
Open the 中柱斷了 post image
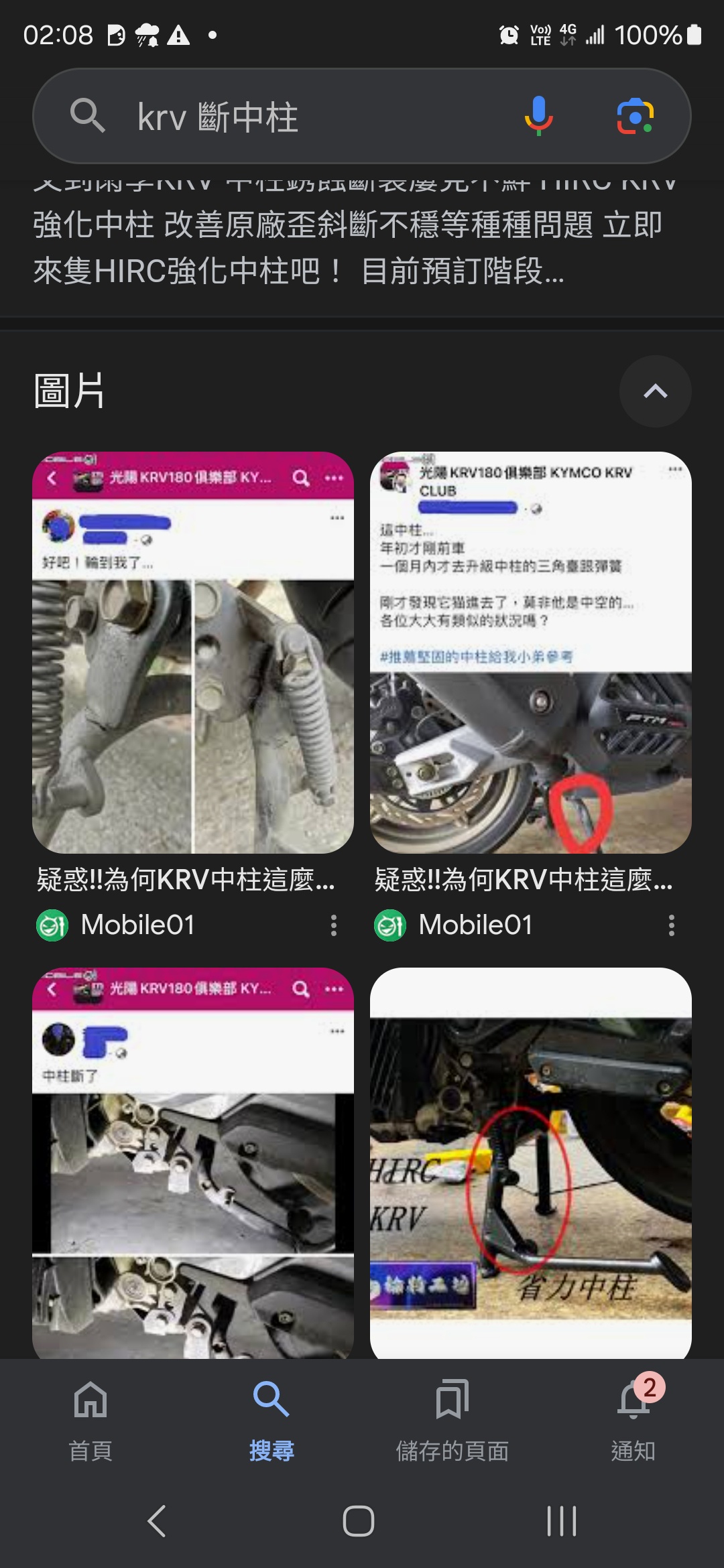pos(193,1163)
